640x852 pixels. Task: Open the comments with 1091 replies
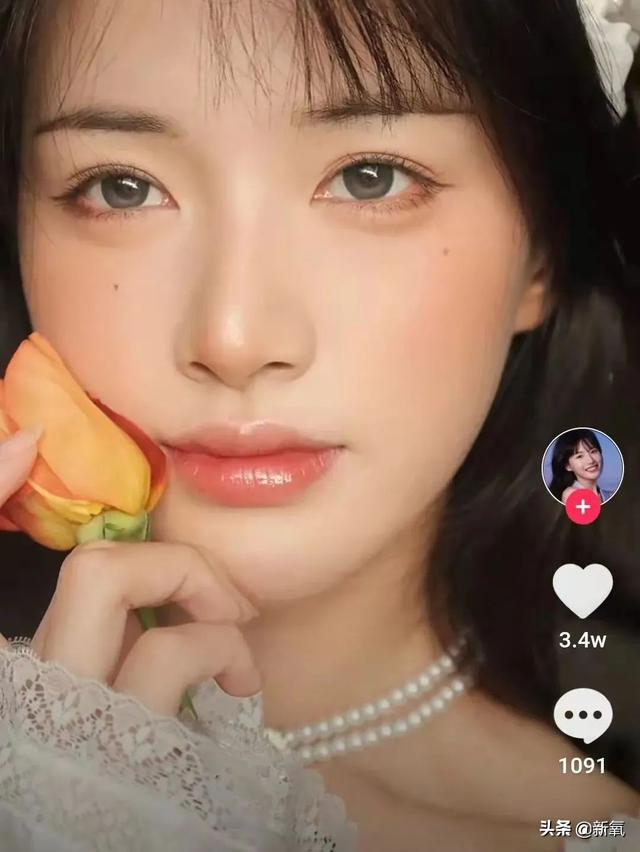[x=582, y=717]
